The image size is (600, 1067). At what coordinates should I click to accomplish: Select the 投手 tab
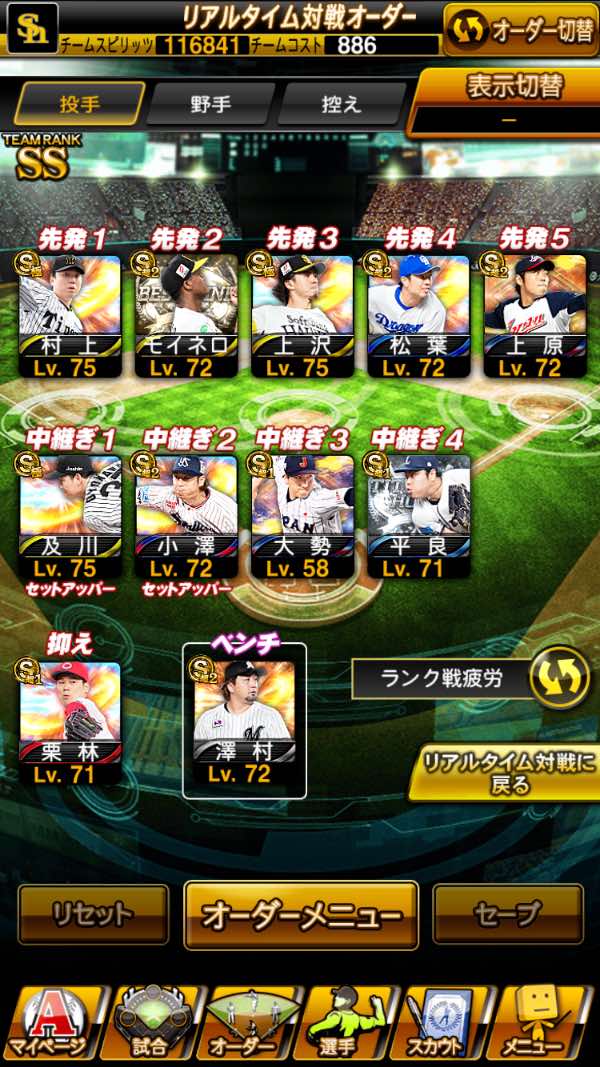click(x=80, y=103)
